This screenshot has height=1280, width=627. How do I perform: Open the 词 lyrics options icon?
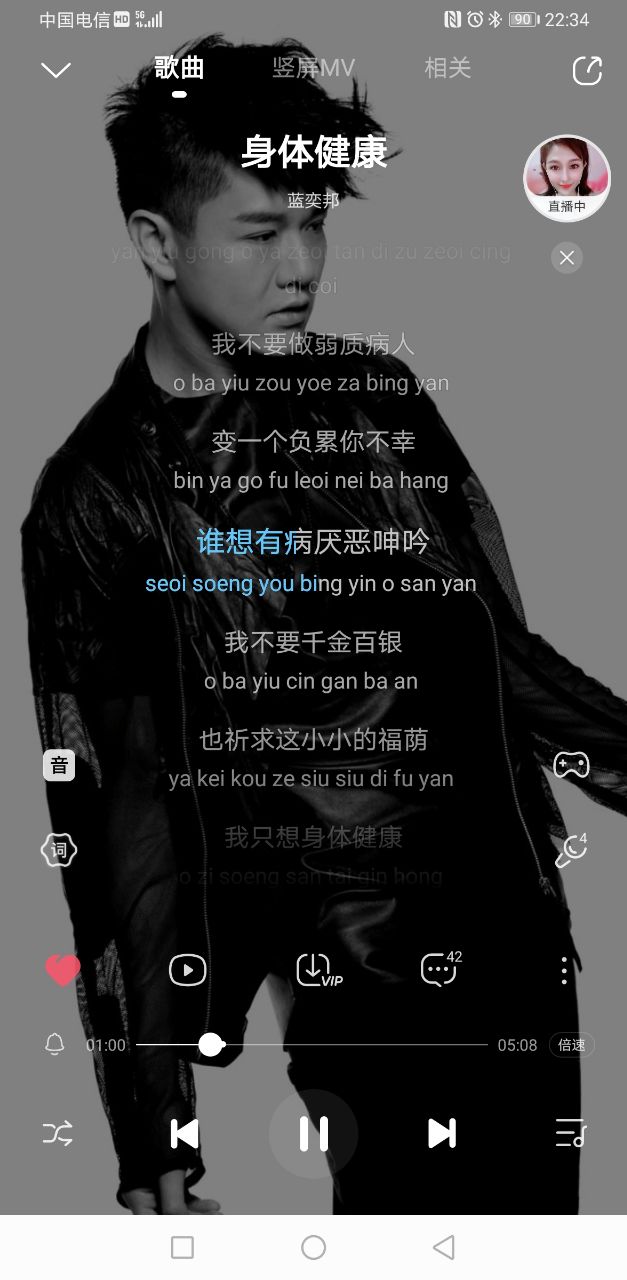59,850
